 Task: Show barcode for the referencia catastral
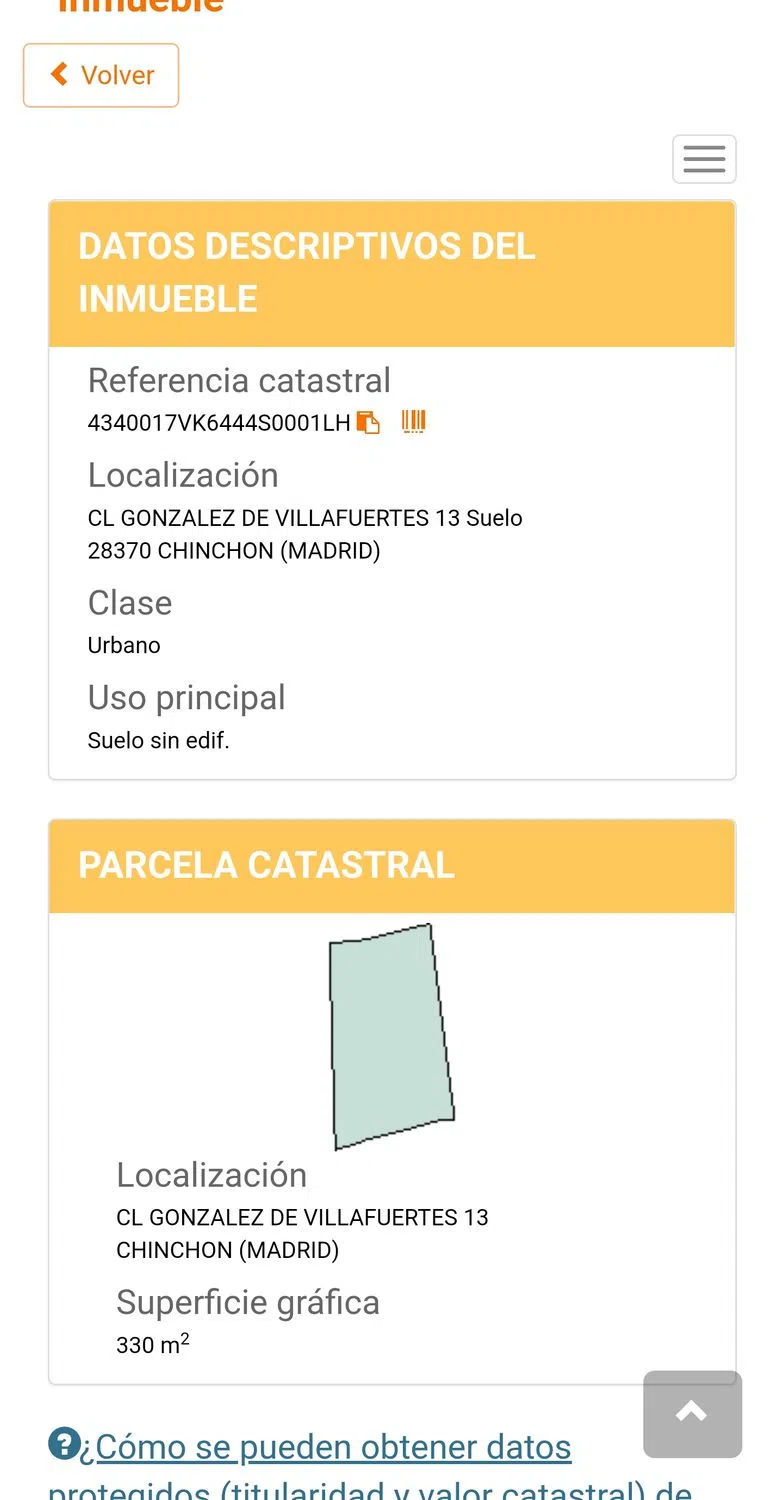point(414,422)
